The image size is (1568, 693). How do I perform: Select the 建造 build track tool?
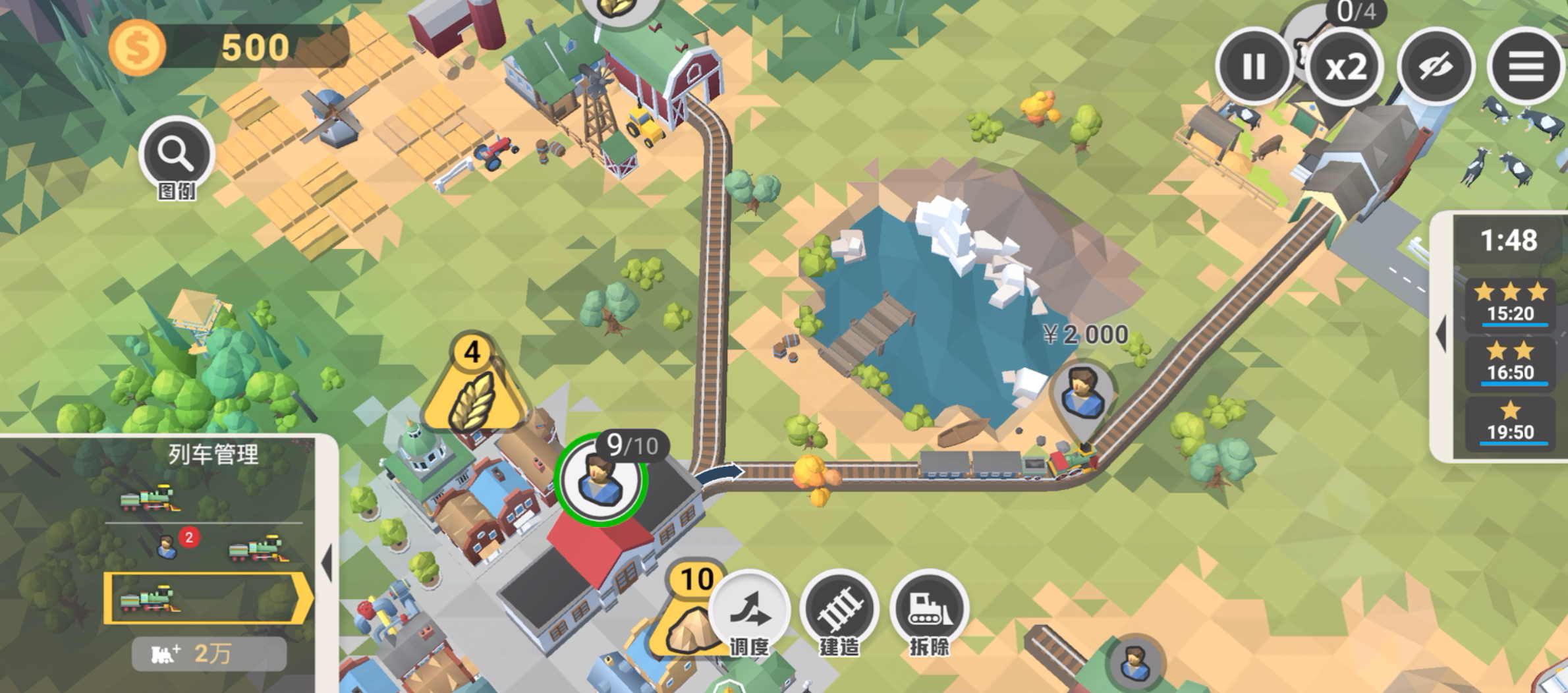839,611
